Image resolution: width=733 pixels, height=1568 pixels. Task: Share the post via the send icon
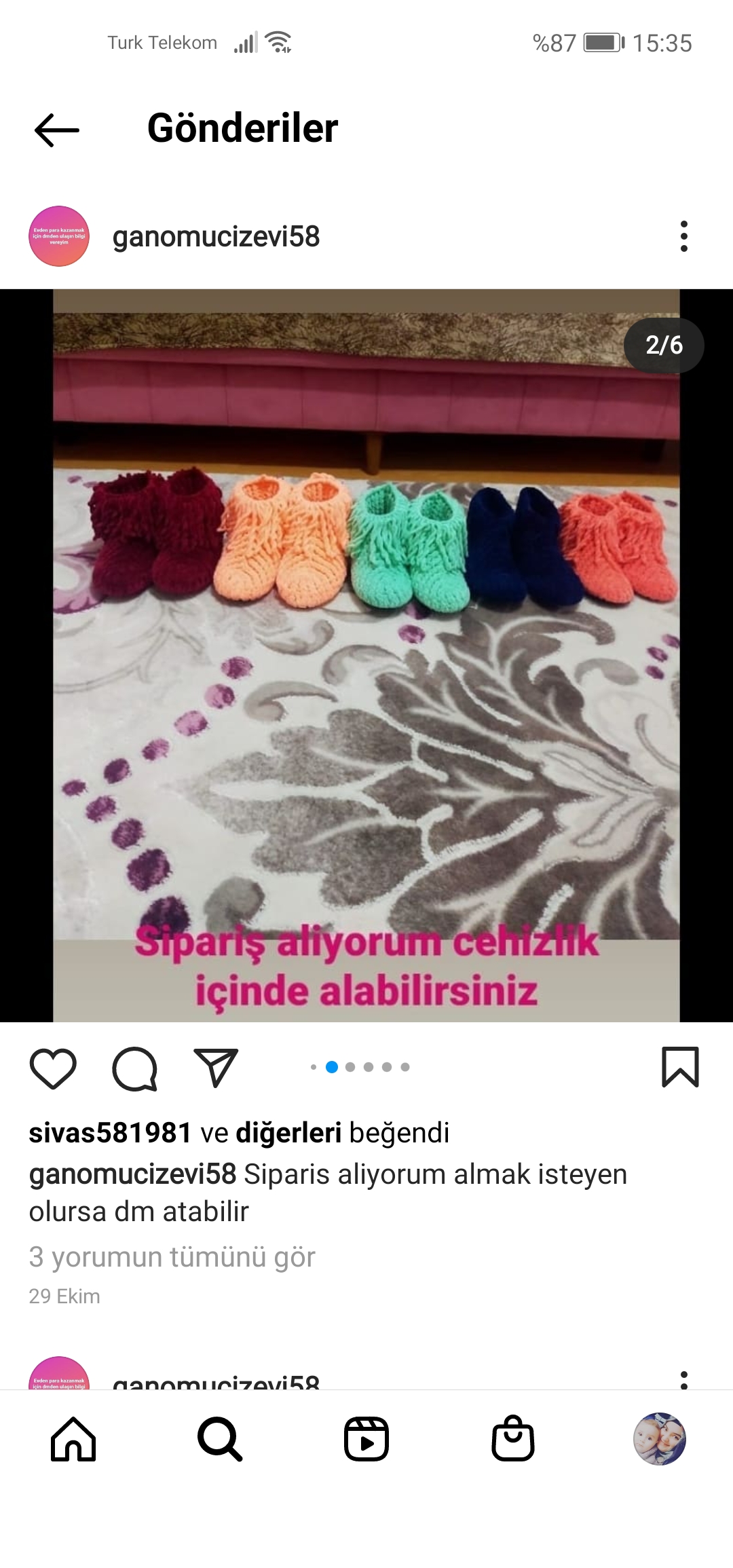tap(216, 1067)
